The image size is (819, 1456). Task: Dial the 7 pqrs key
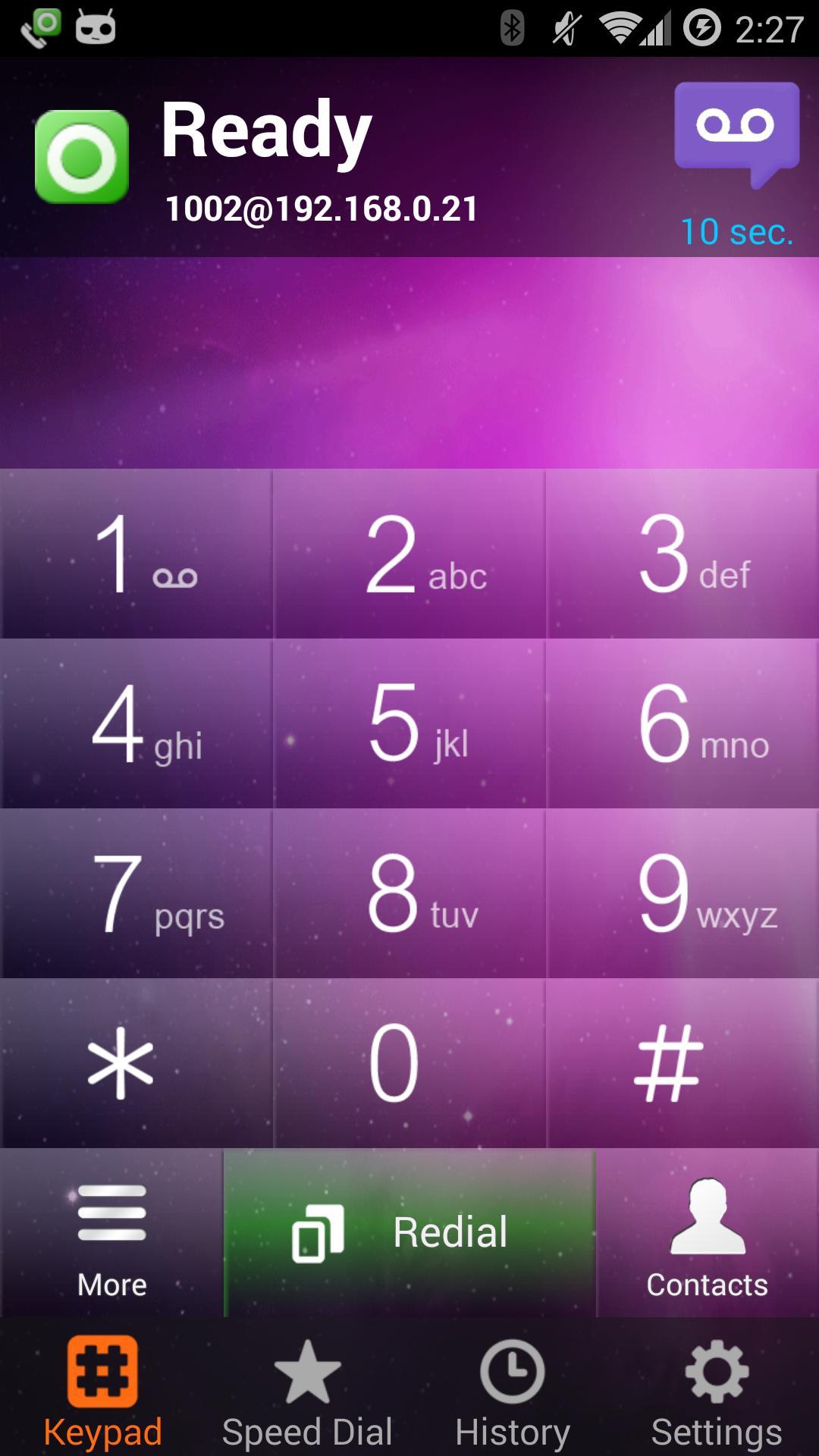136,894
